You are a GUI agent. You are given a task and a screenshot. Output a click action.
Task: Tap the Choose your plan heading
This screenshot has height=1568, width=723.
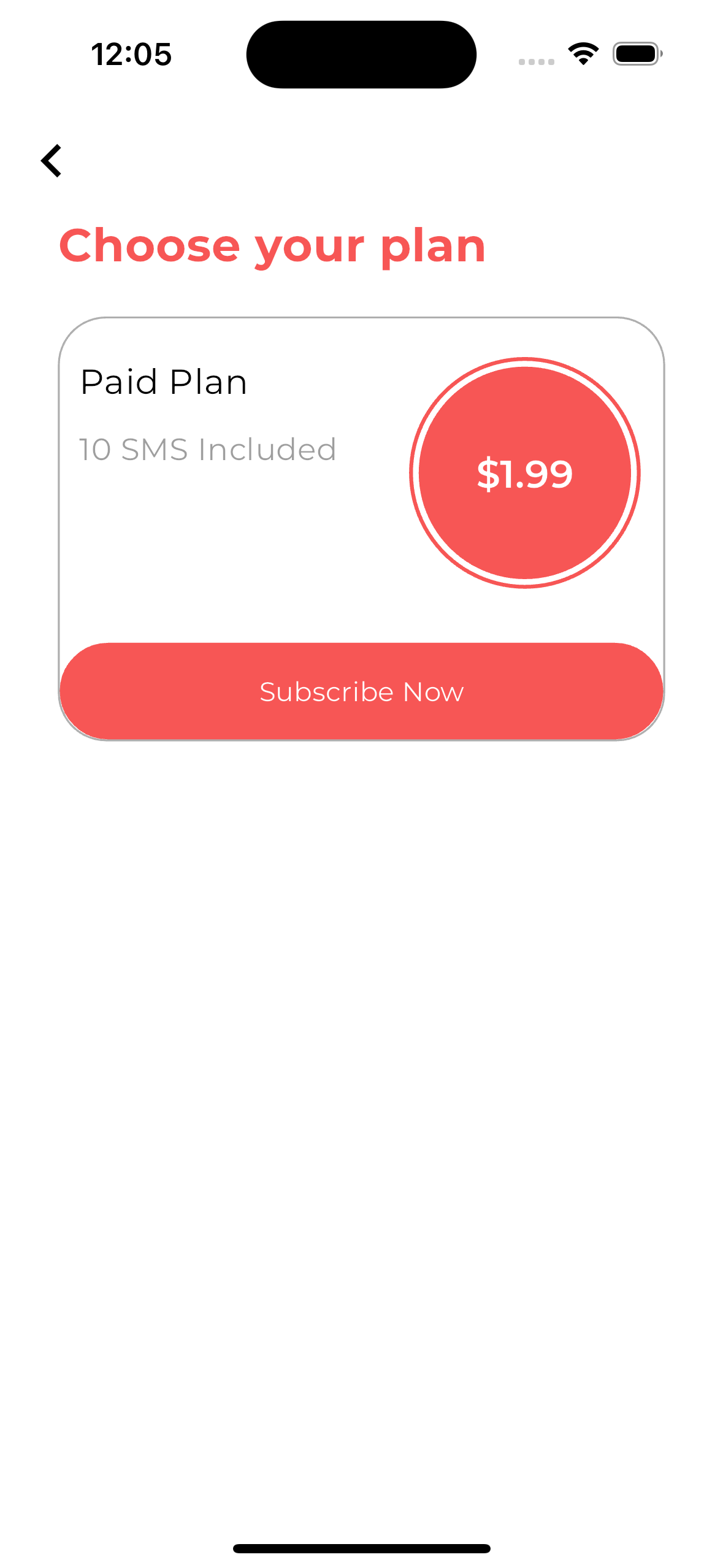[x=272, y=245]
